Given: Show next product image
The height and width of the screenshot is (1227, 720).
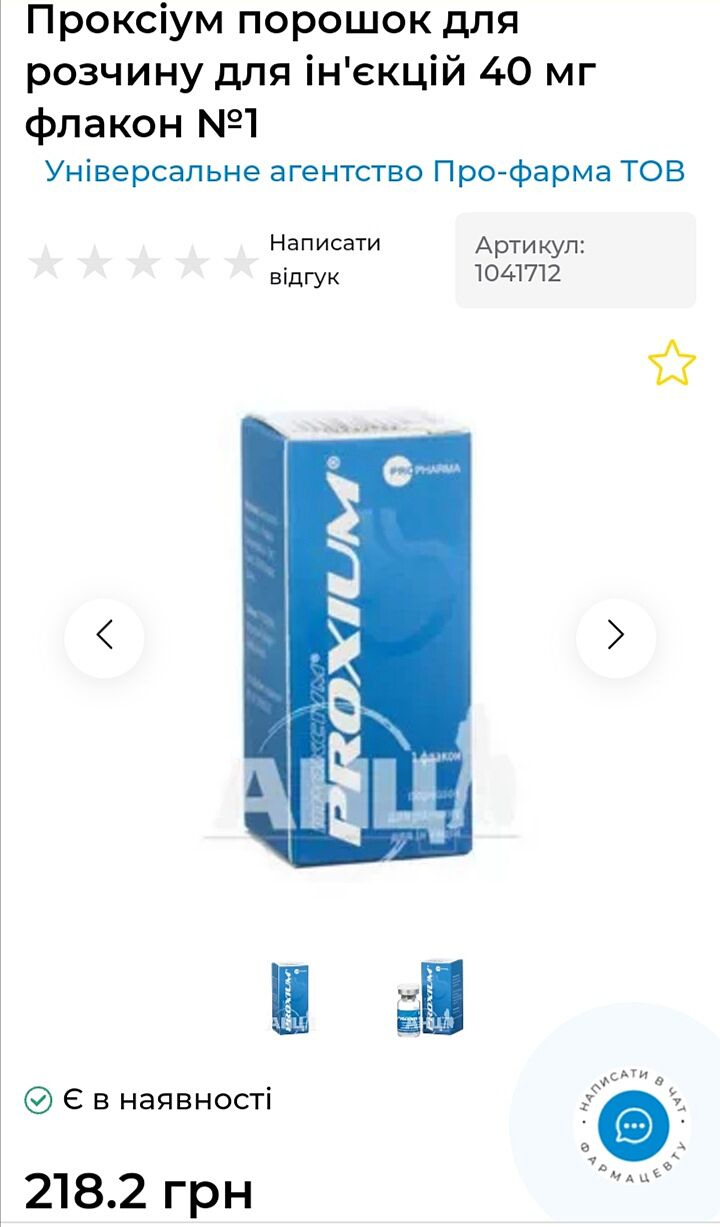Looking at the screenshot, I should point(615,637).
